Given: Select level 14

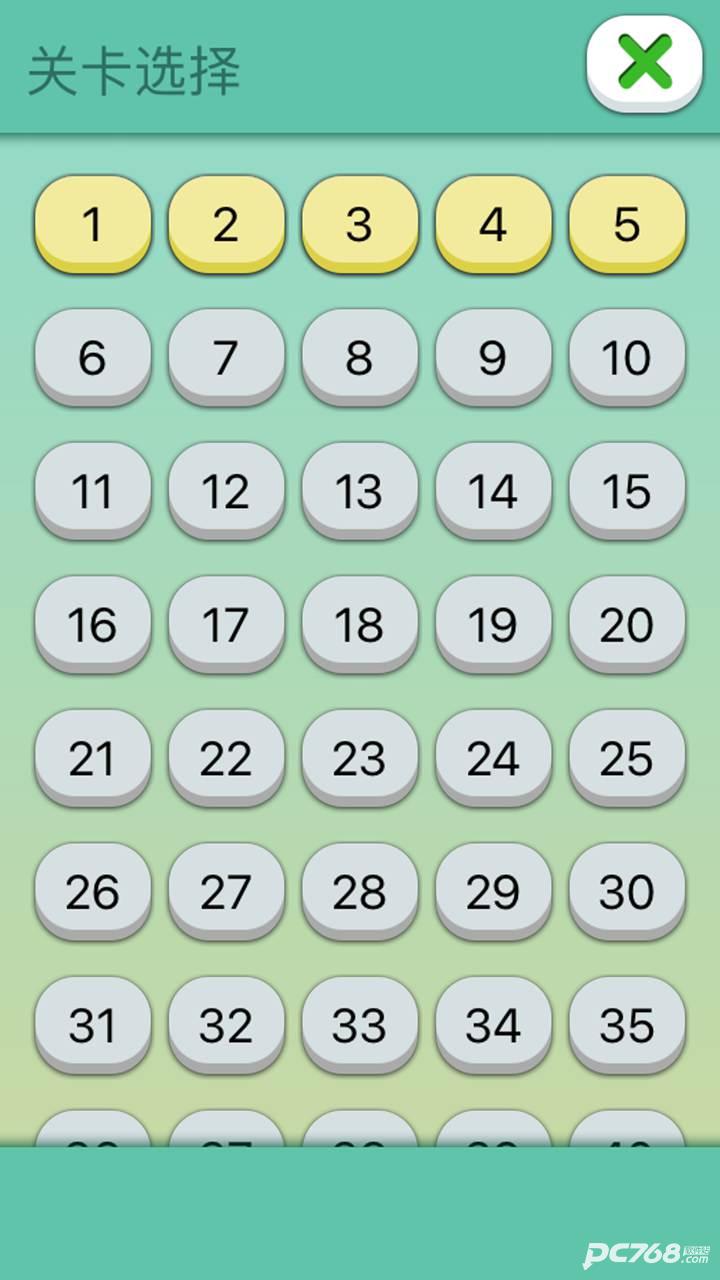Looking at the screenshot, I should click(493, 490).
